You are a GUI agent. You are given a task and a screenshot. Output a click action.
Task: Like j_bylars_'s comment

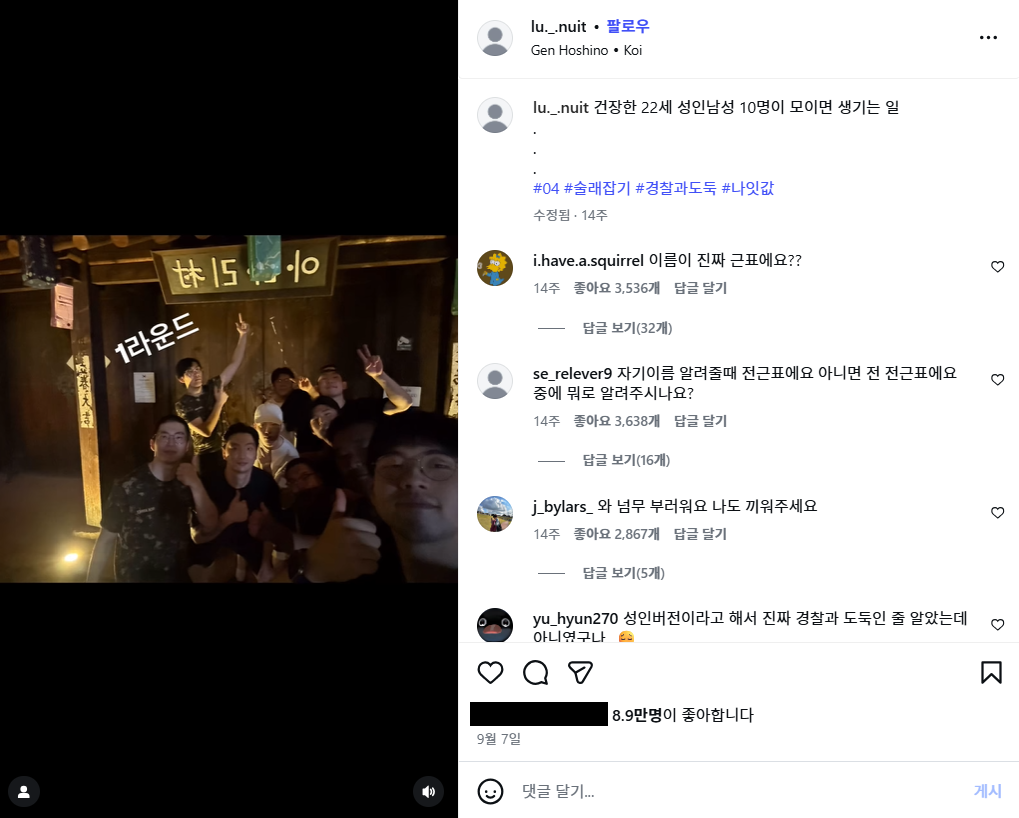997,513
